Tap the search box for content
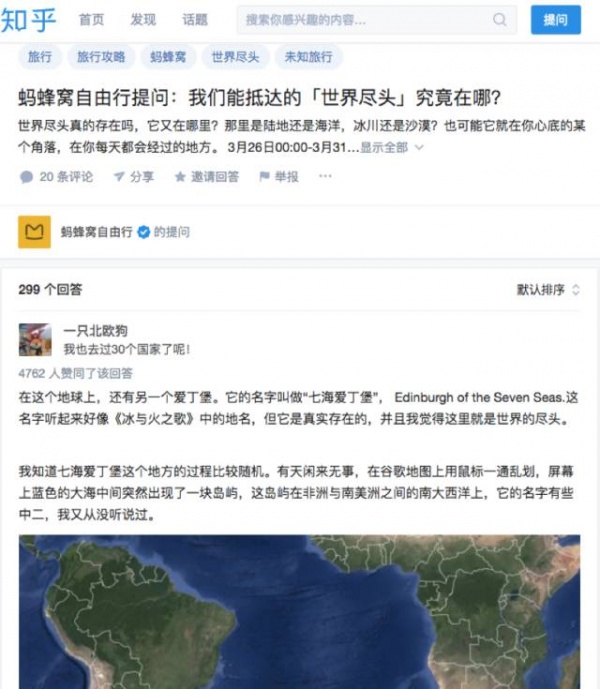 pos(365,19)
